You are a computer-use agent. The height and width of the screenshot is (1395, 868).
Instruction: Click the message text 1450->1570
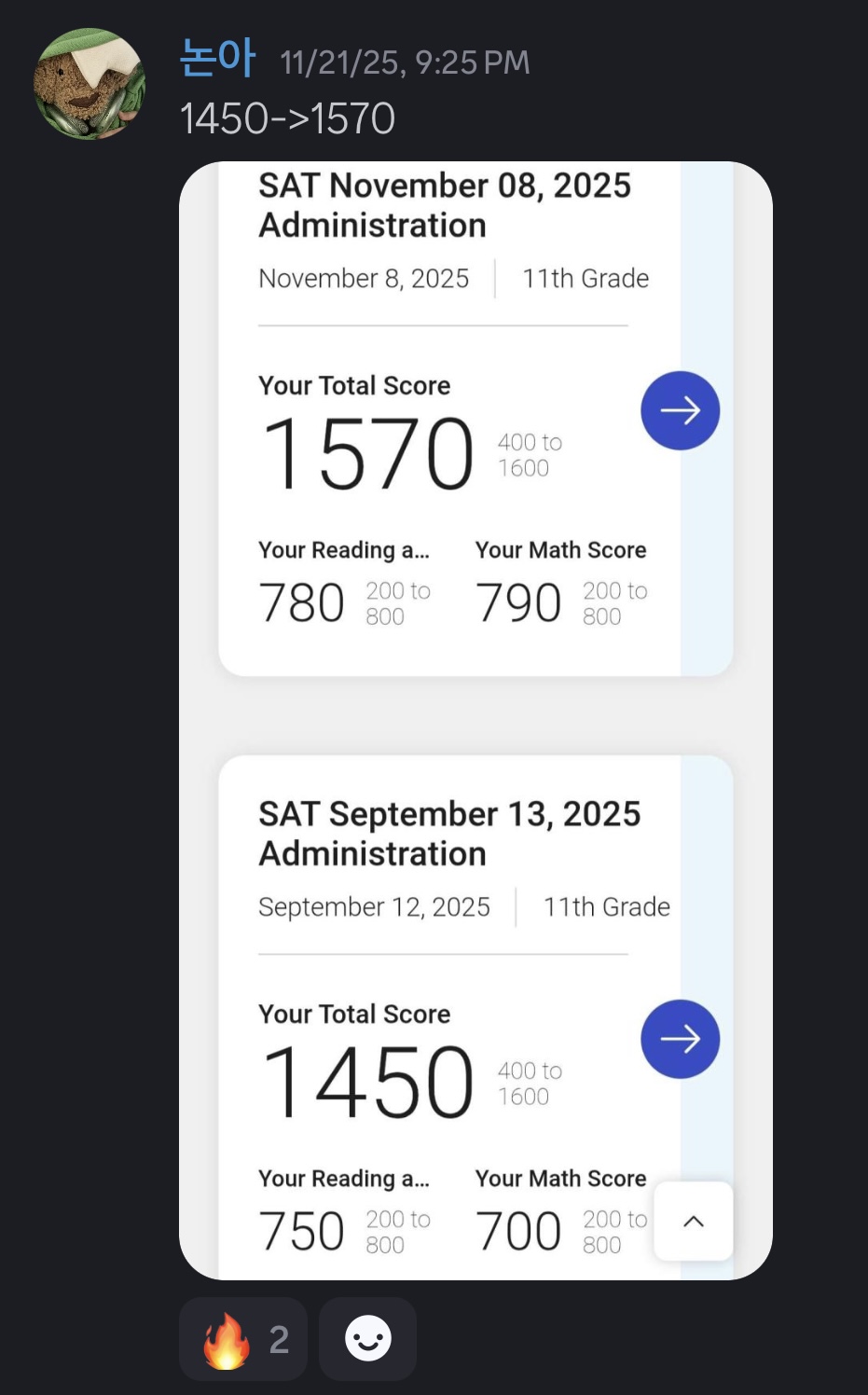[287, 117]
